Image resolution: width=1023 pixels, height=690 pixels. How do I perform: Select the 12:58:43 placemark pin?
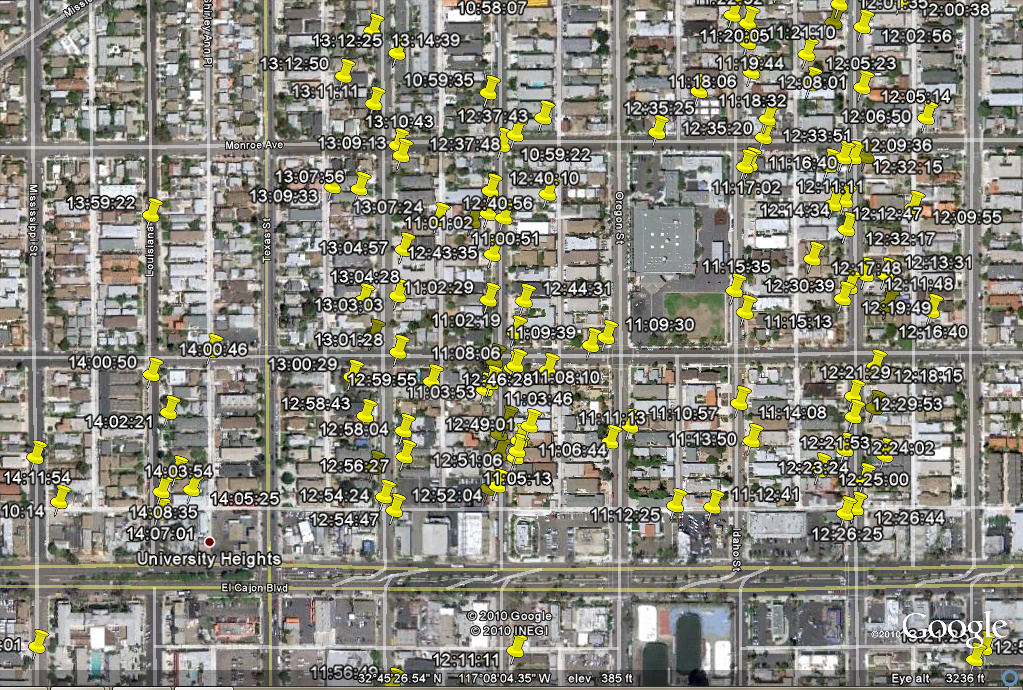pos(366,412)
